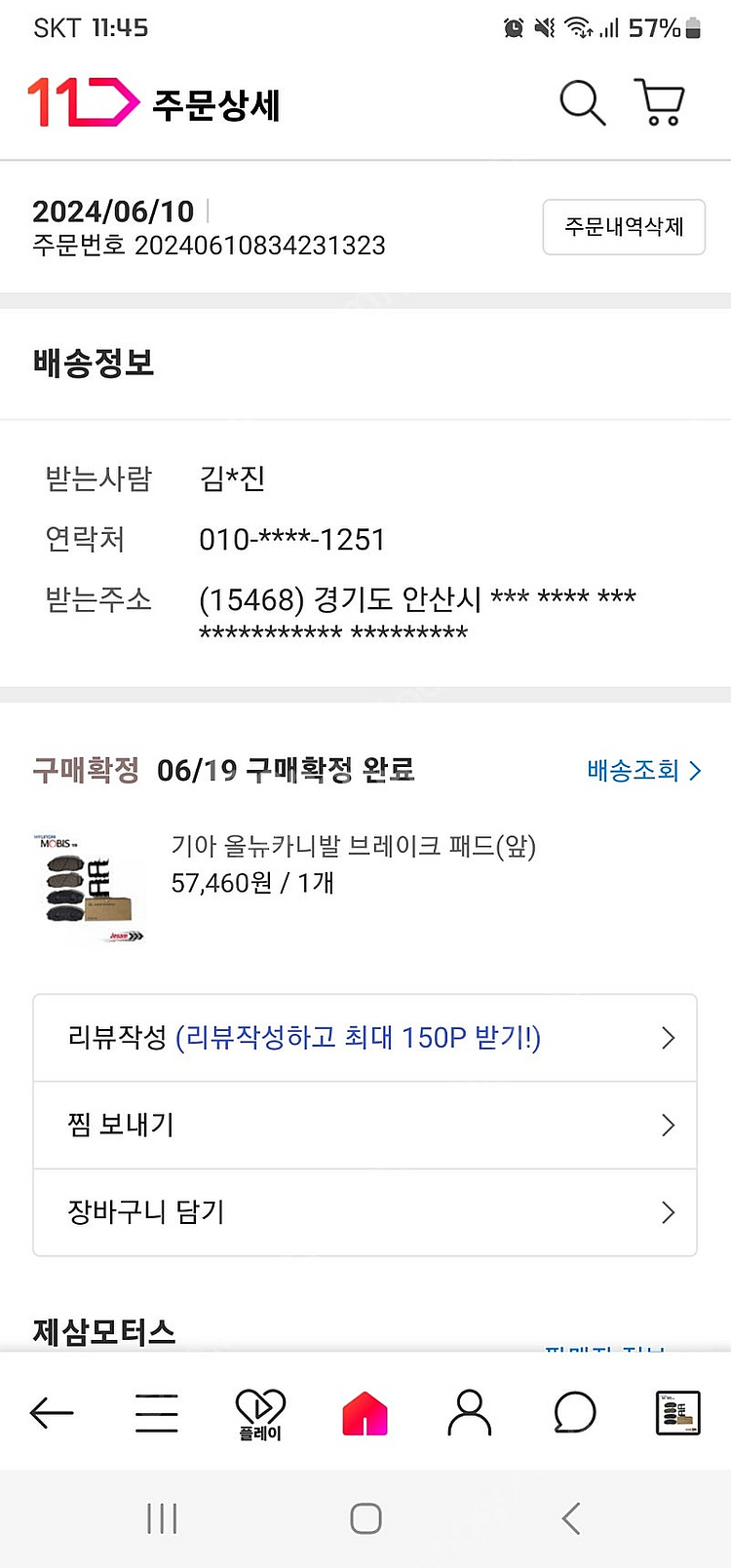Open 배송조회 delivery tracking link
This screenshot has width=731, height=1568.
point(643,770)
